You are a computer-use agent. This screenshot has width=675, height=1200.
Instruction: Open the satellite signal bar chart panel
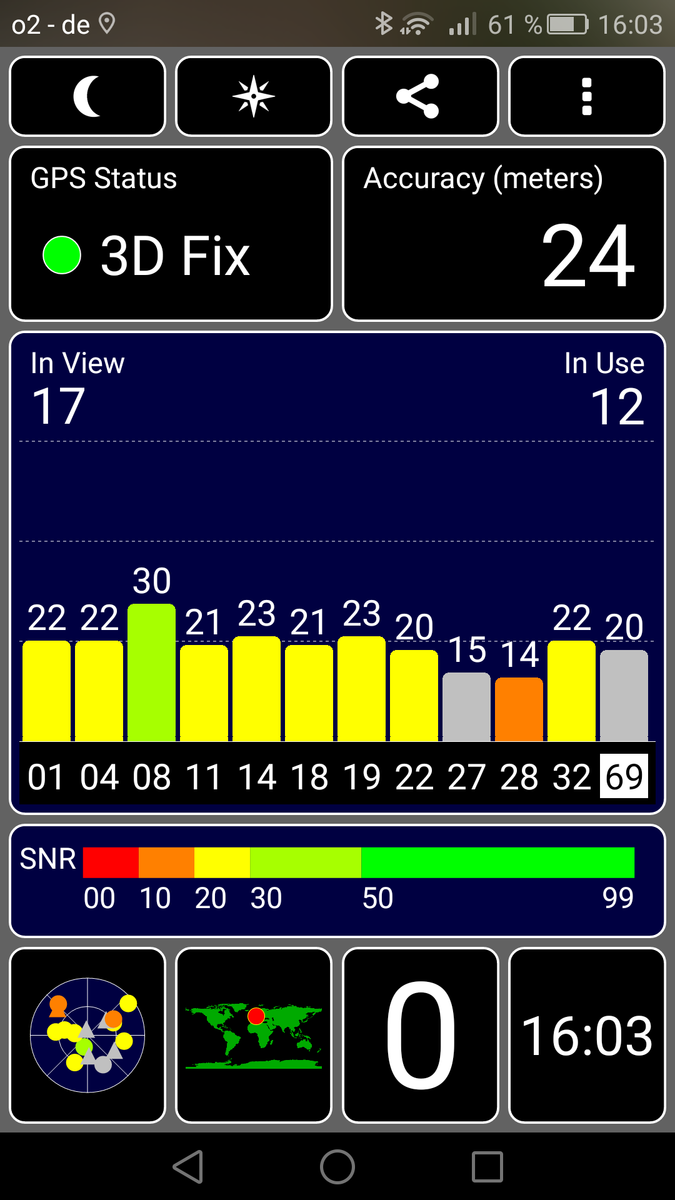click(337, 572)
